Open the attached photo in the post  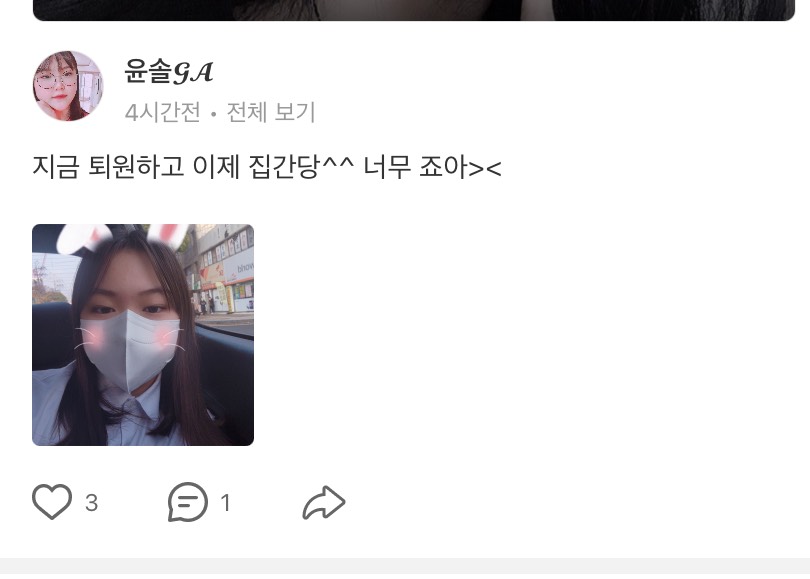pos(143,335)
